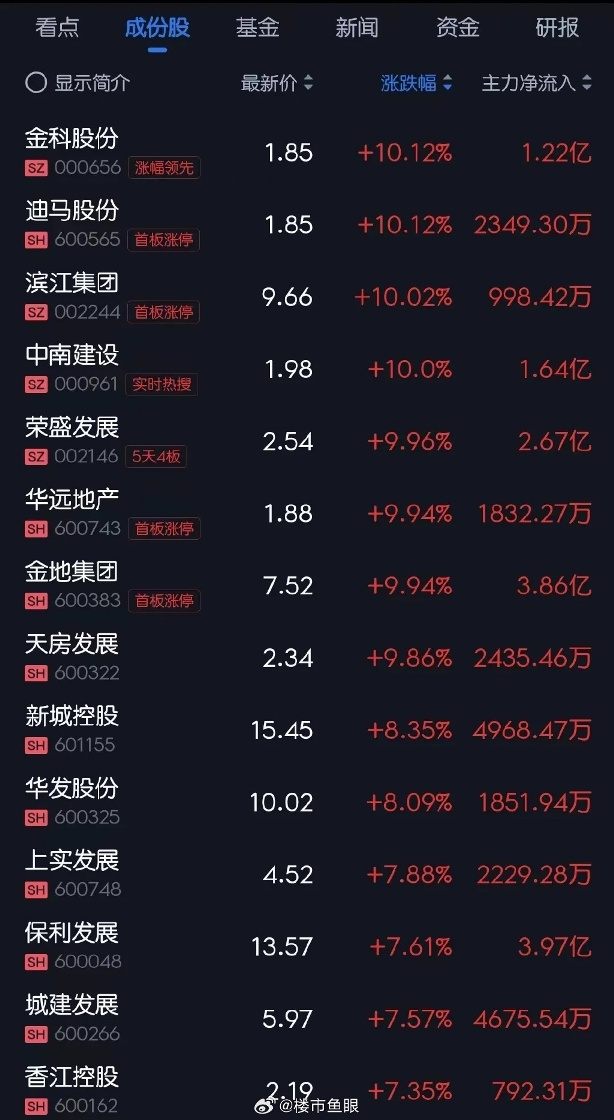Select the 新城控股 row

pyautogui.click(x=307, y=729)
